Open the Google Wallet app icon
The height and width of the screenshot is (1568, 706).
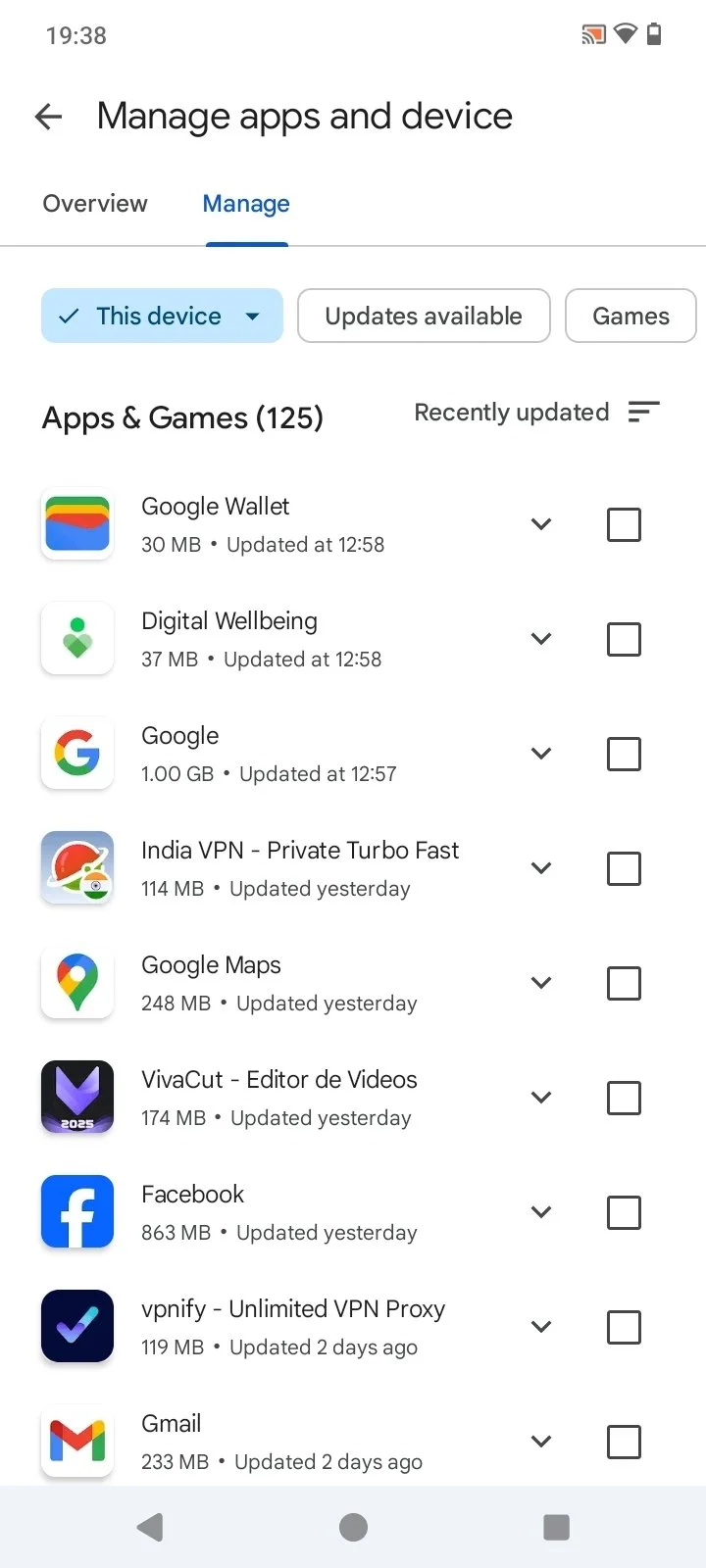click(x=76, y=524)
